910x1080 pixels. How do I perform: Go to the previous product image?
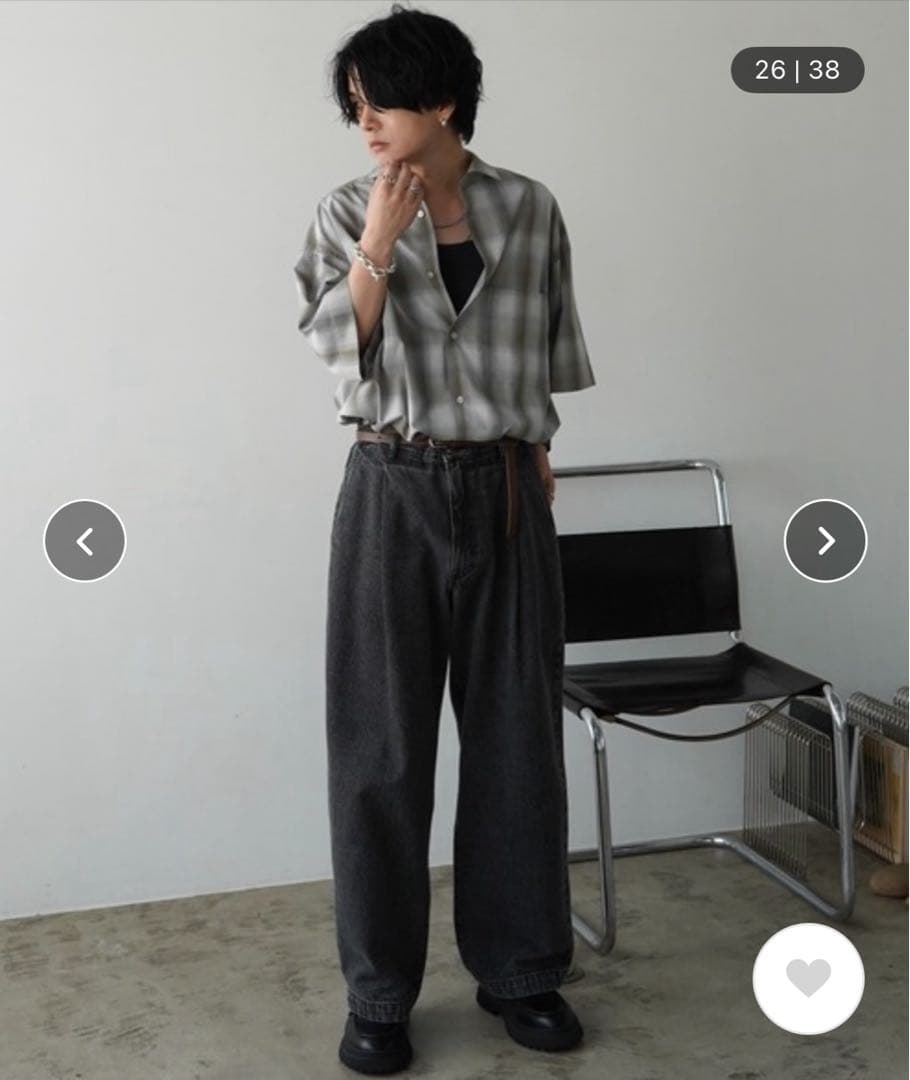click(x=85, y=541)
